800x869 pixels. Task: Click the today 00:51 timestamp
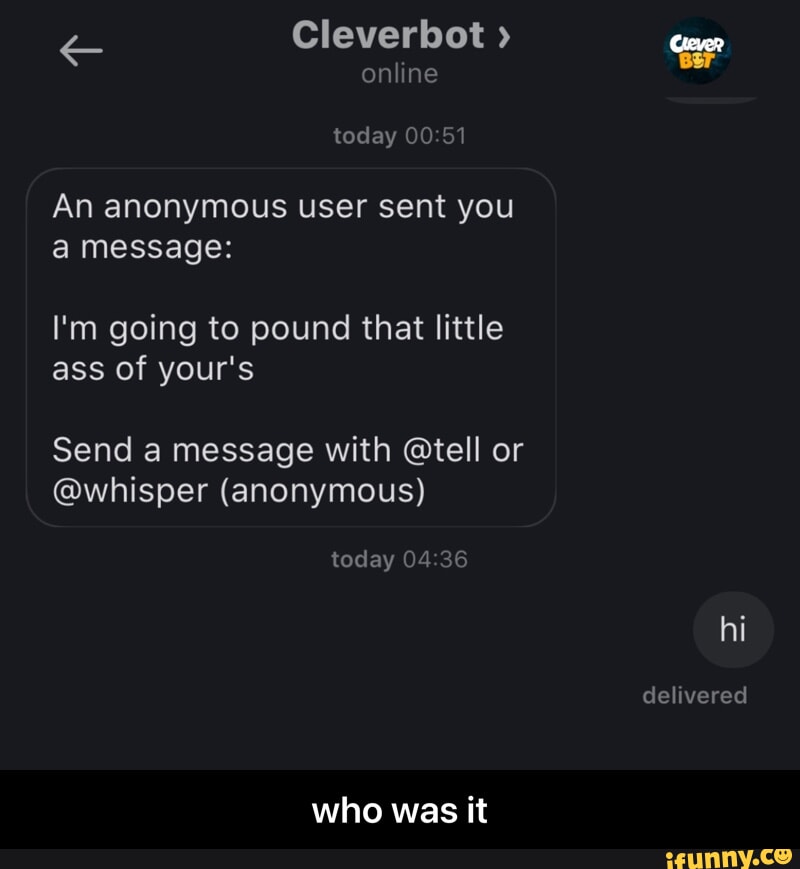pos(398,136)
